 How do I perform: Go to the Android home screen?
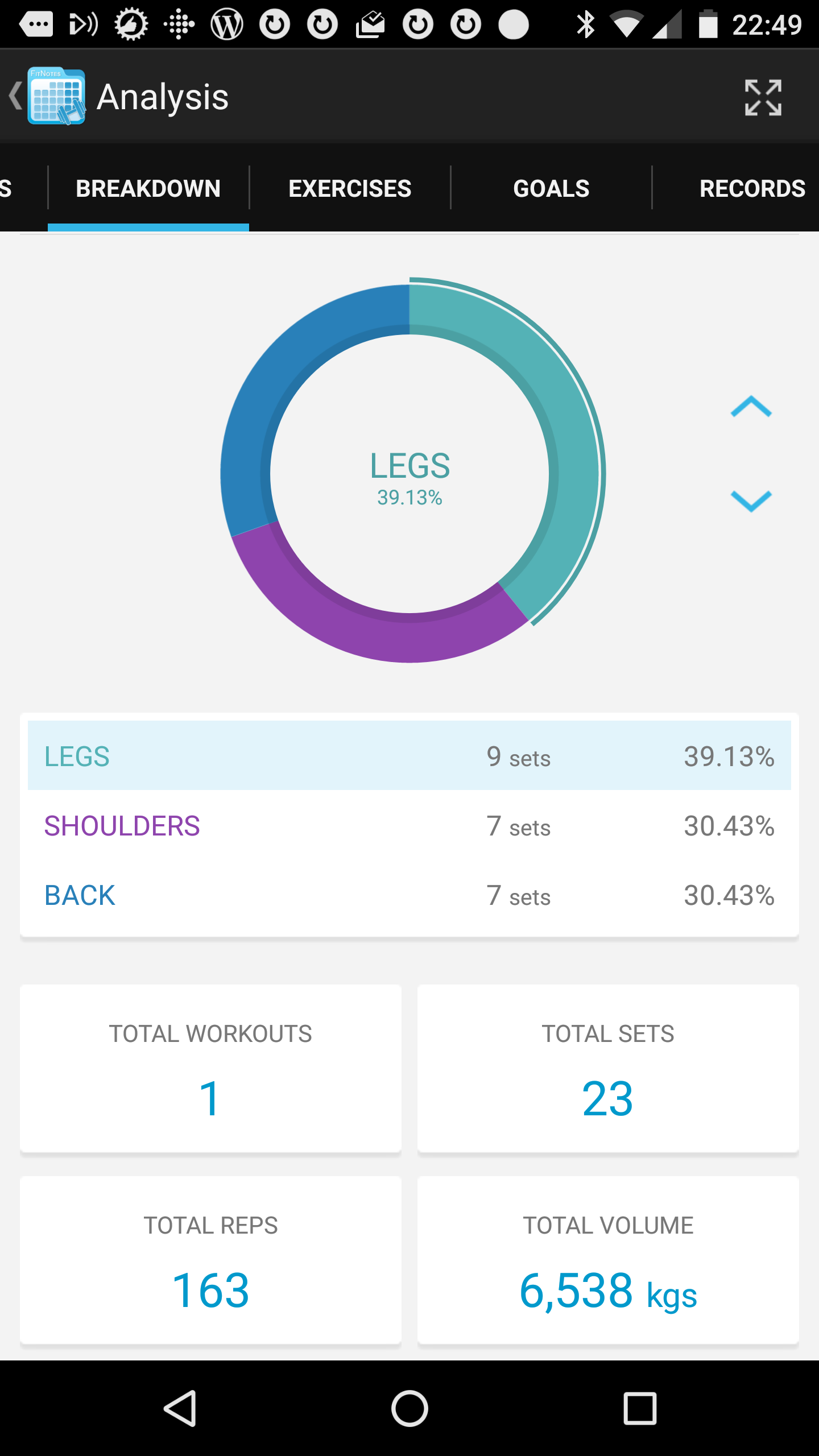tap(409, 1409)
